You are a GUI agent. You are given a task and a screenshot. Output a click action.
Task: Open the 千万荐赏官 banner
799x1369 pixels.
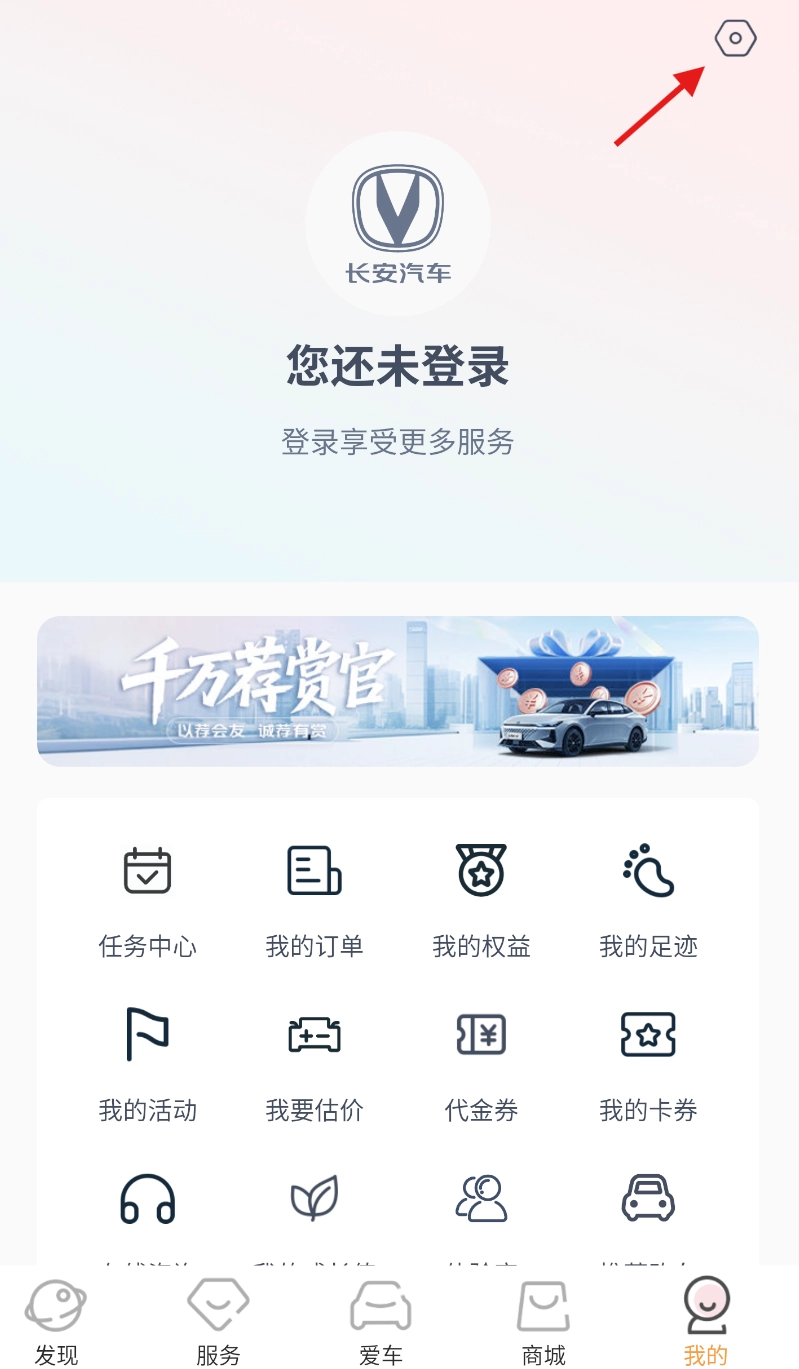[398, 691]
